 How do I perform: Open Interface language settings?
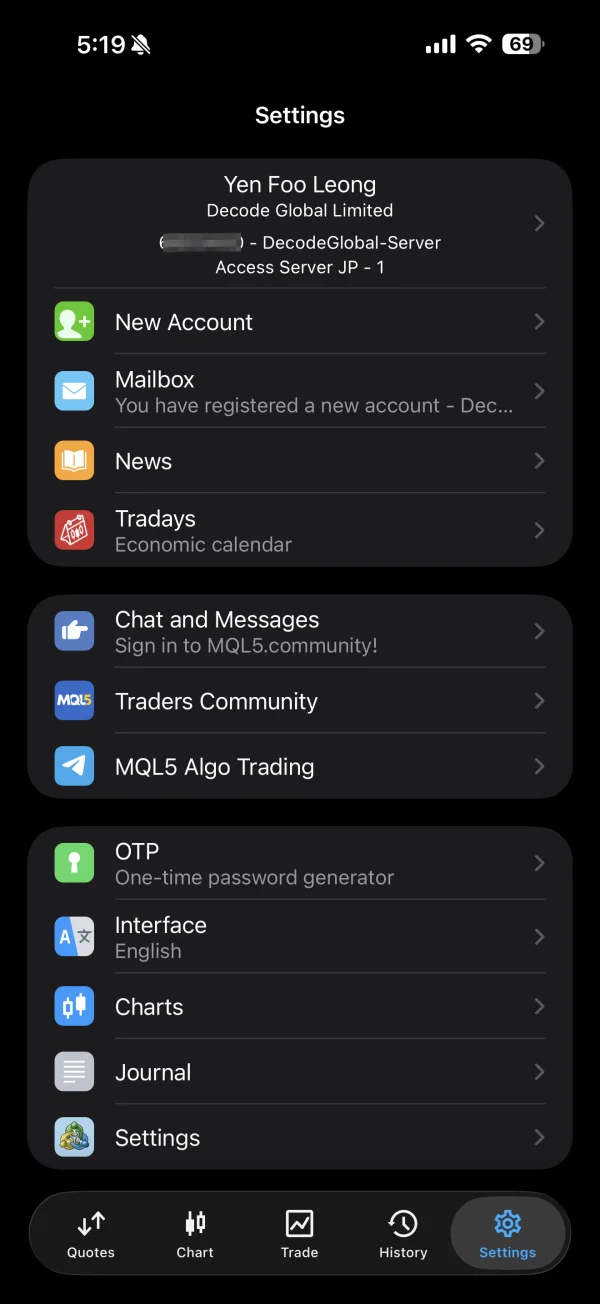click(300, 937)
